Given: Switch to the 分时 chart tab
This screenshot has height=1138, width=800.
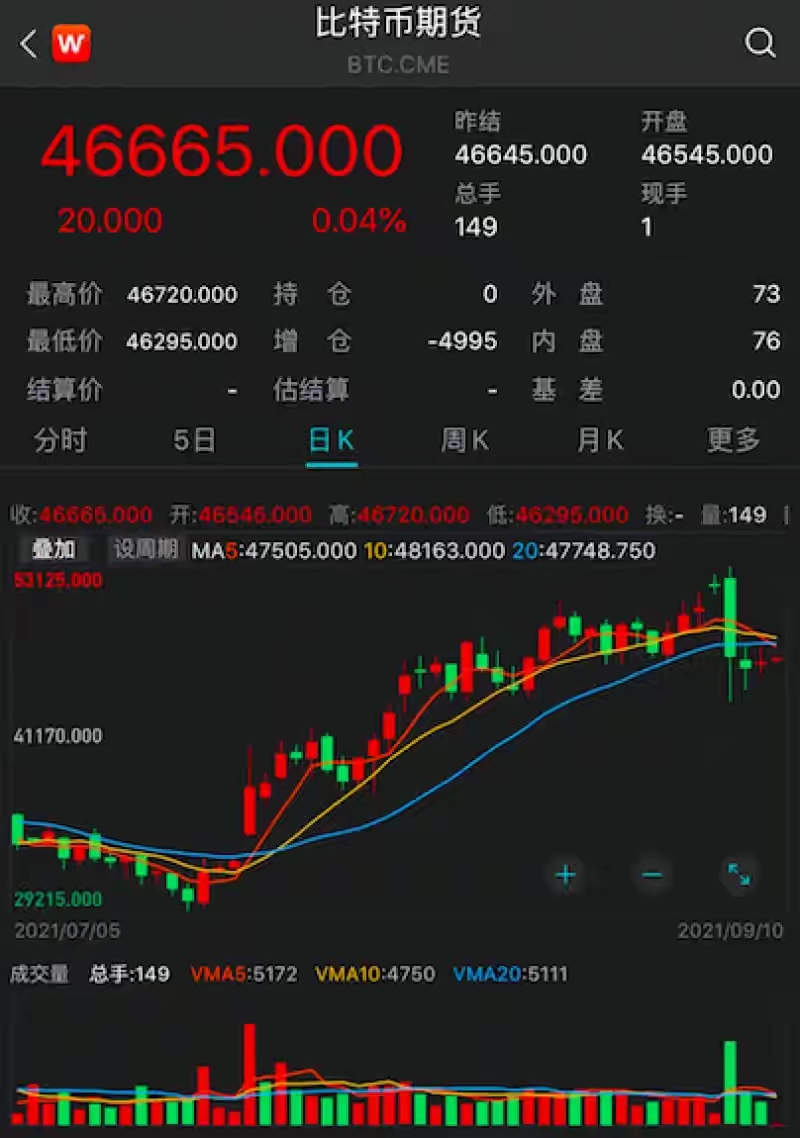Looking at the screenshot, I should pos(61,440).
